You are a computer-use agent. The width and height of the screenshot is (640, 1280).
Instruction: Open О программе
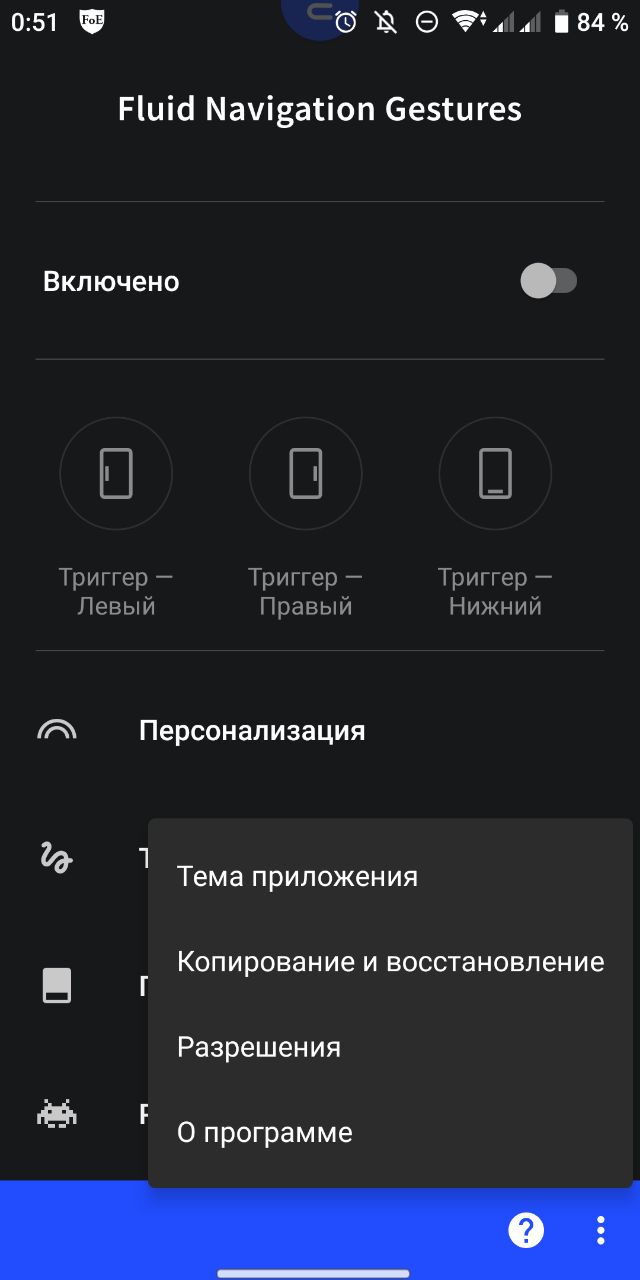265,1132
